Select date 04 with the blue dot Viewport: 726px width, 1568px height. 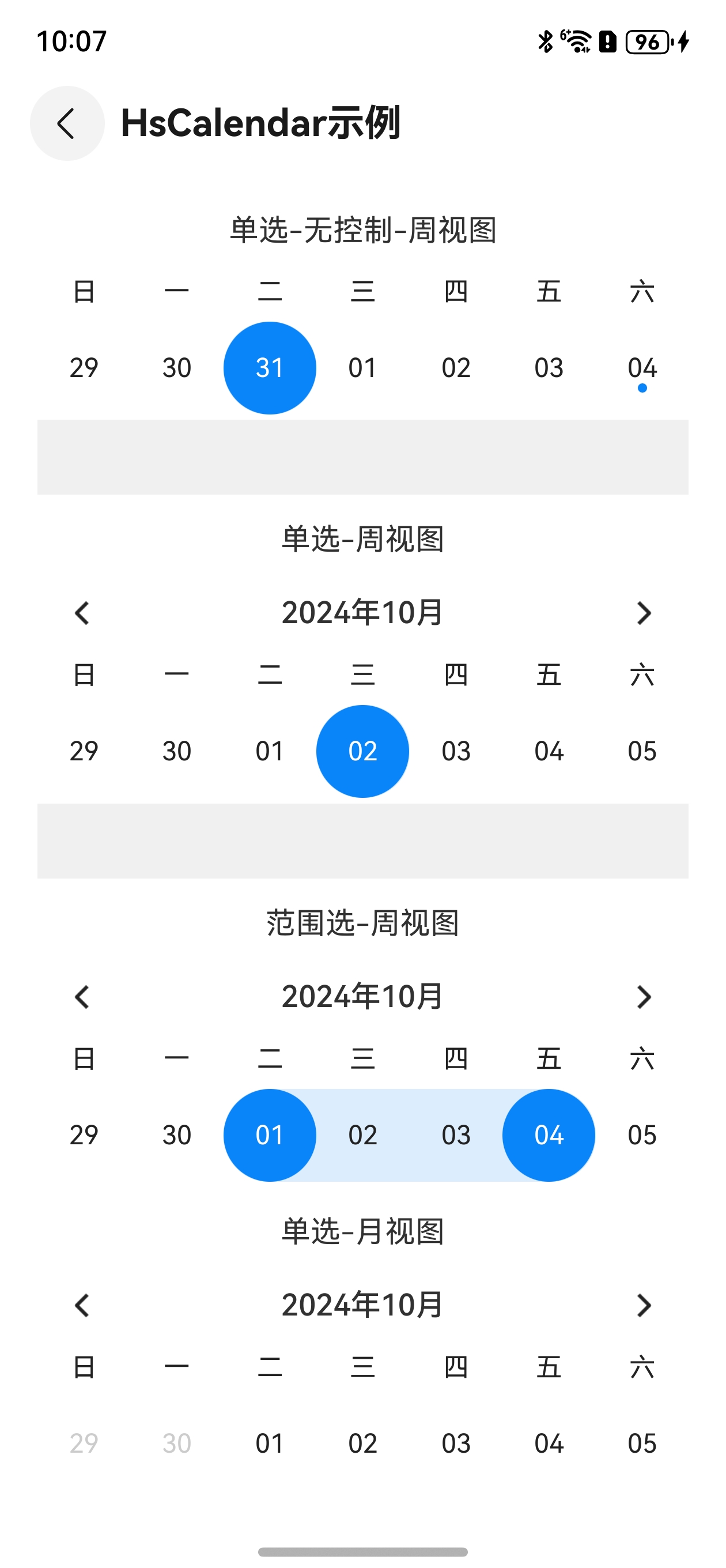click(642, 368)
